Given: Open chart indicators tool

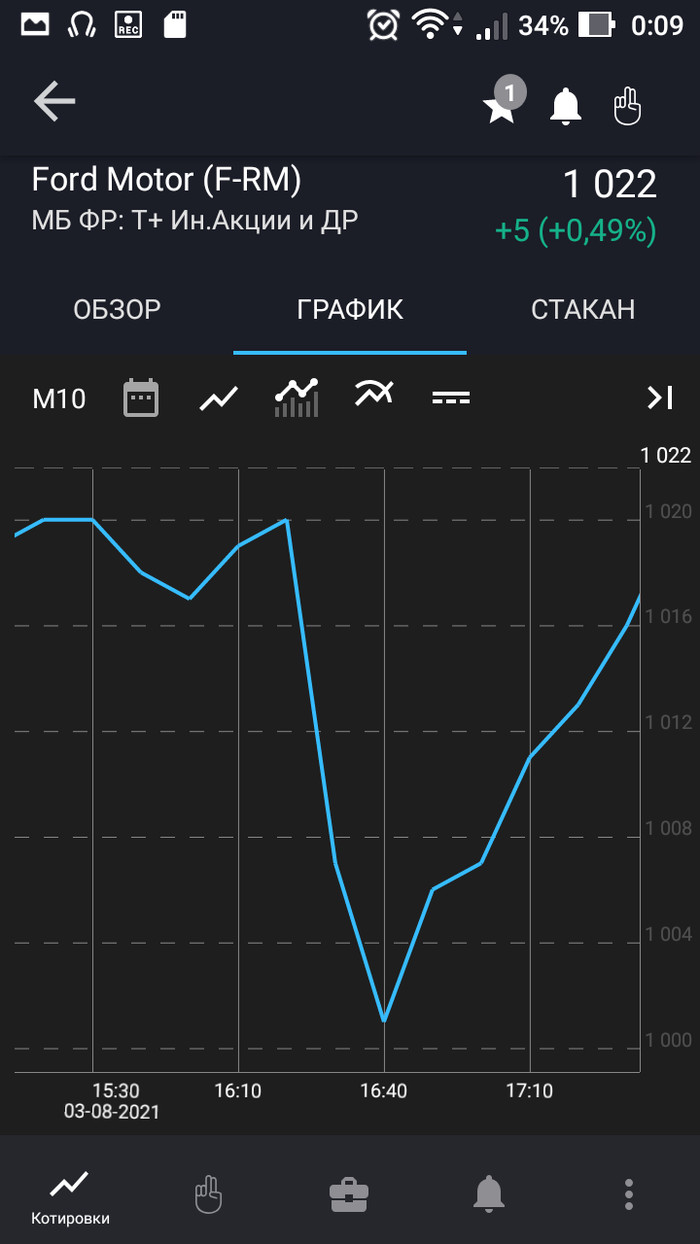Looking at the screenshot, I should [374, 394].
